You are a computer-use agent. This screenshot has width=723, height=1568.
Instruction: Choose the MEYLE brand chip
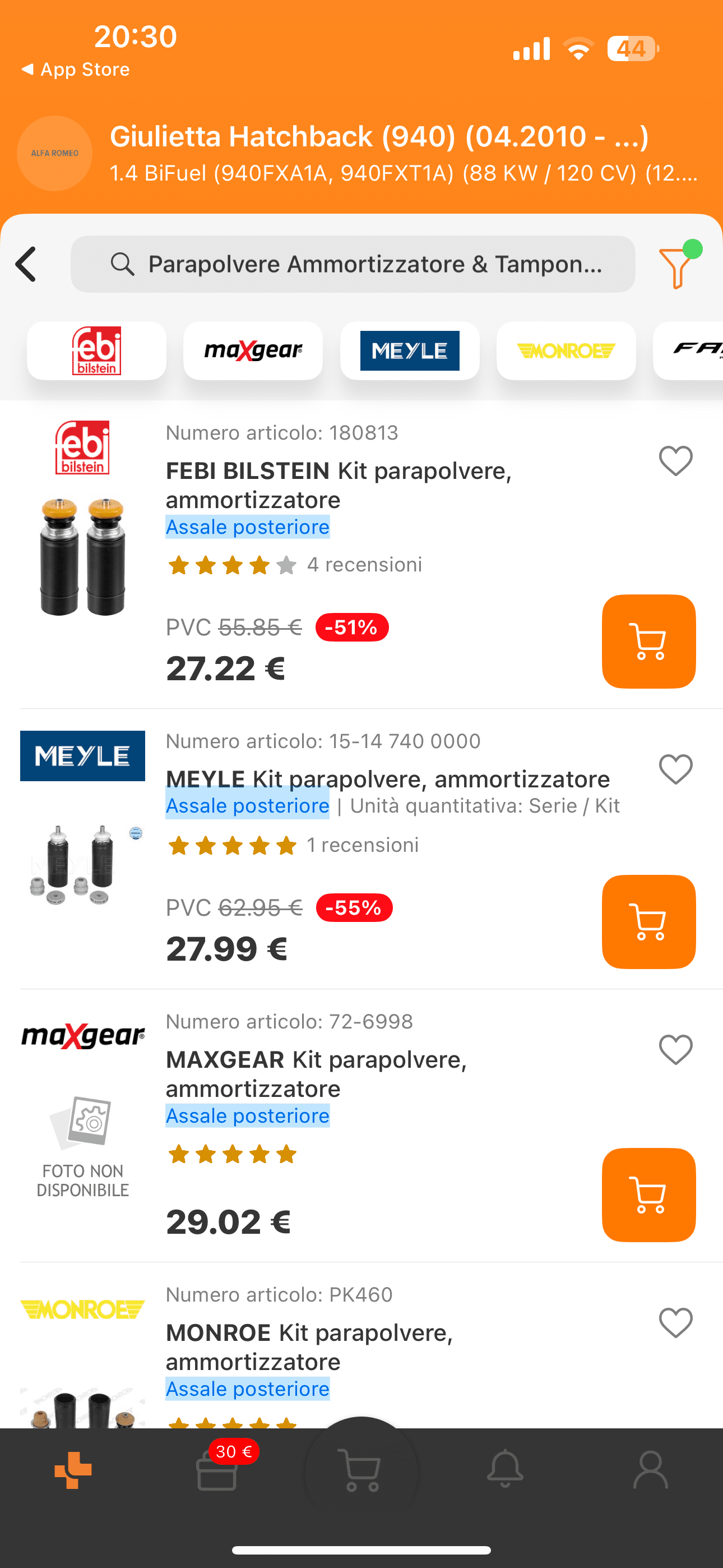tap(410, 351)
